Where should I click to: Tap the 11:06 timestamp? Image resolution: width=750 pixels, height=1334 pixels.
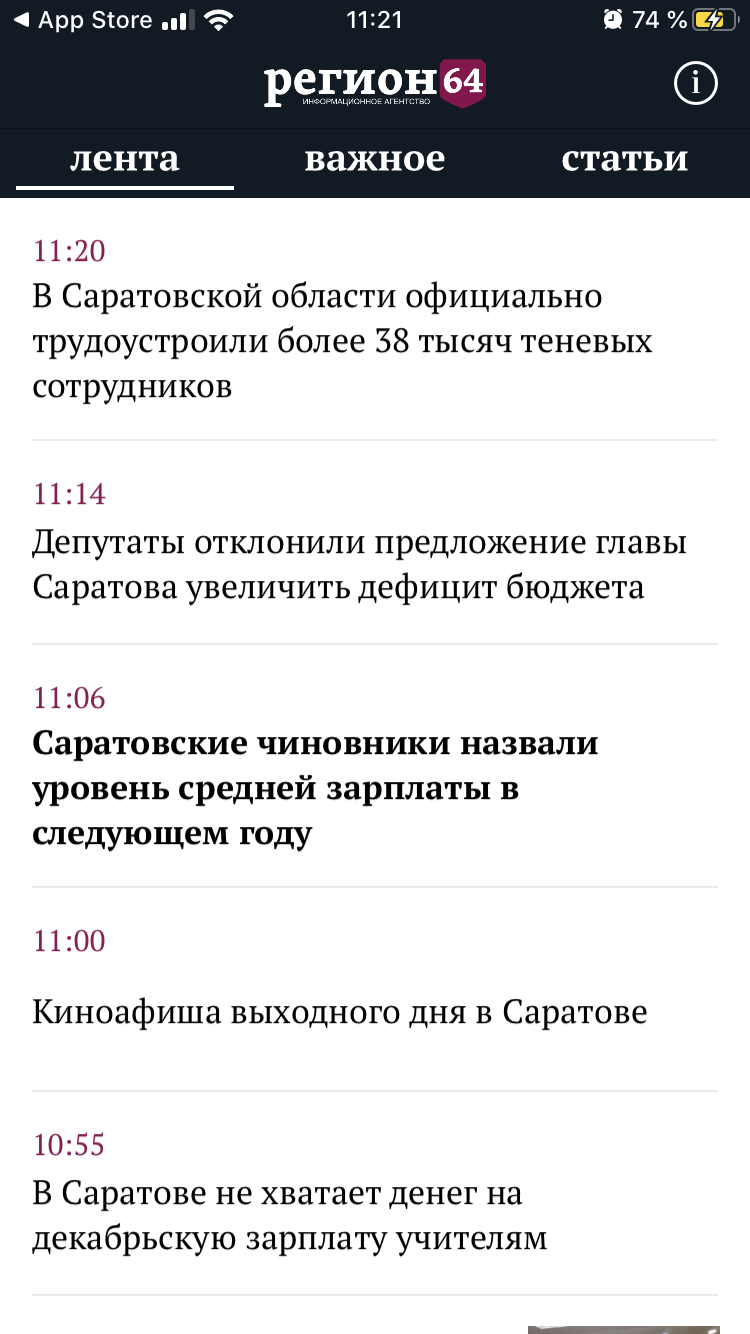tap(68, 698)
